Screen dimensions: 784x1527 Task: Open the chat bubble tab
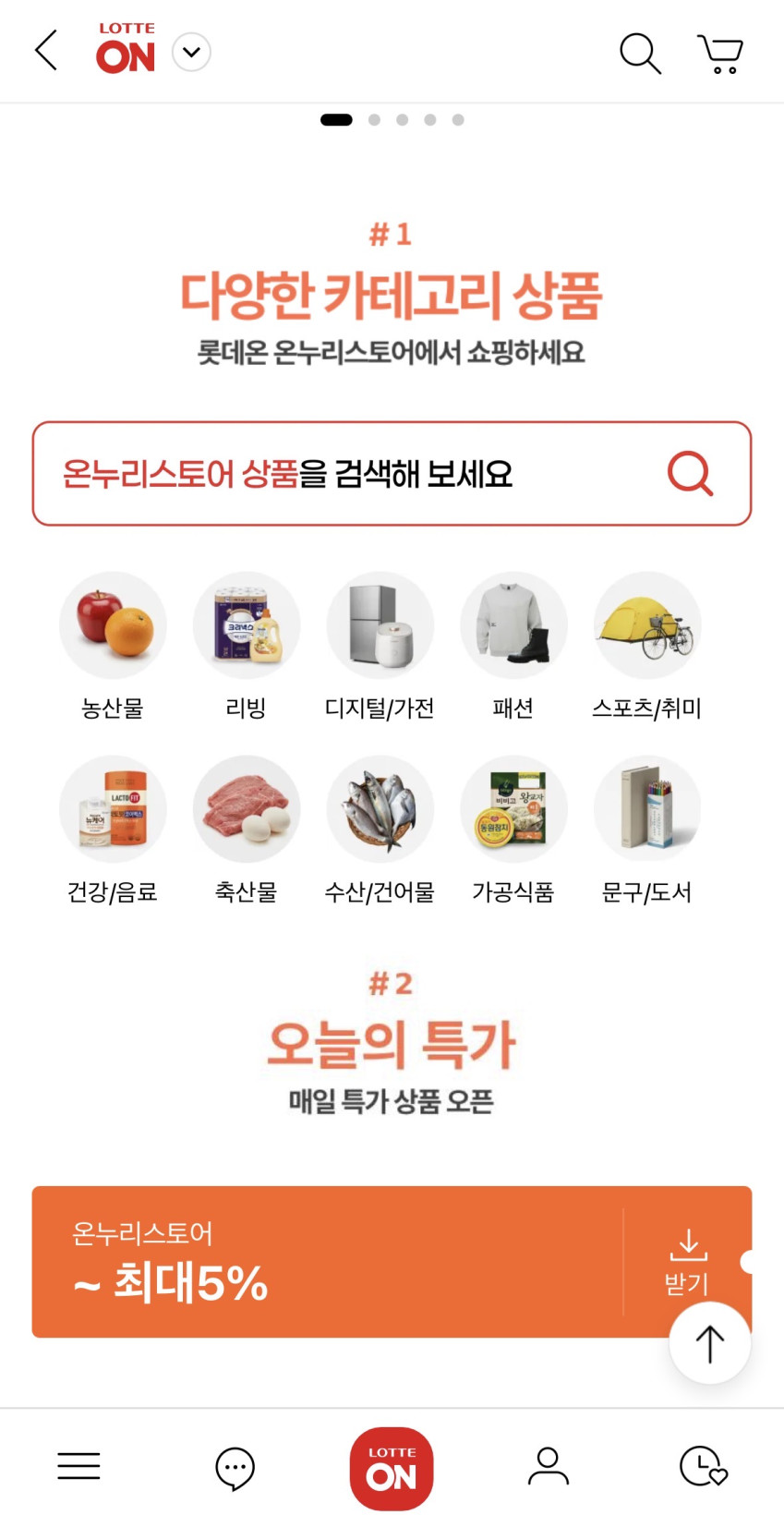[235, 1467]
